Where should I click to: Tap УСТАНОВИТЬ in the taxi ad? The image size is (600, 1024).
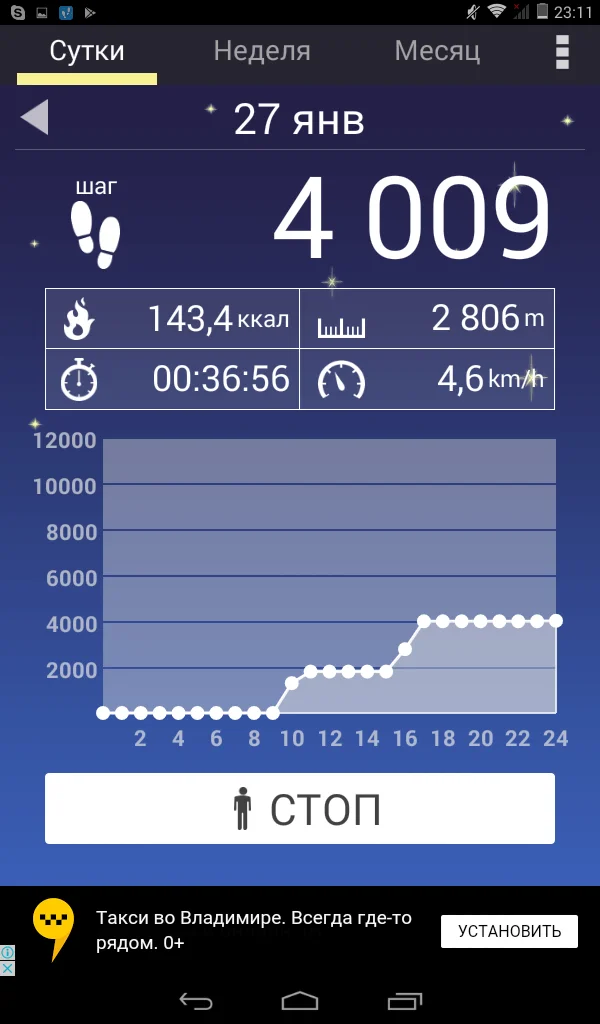(509, 931)
